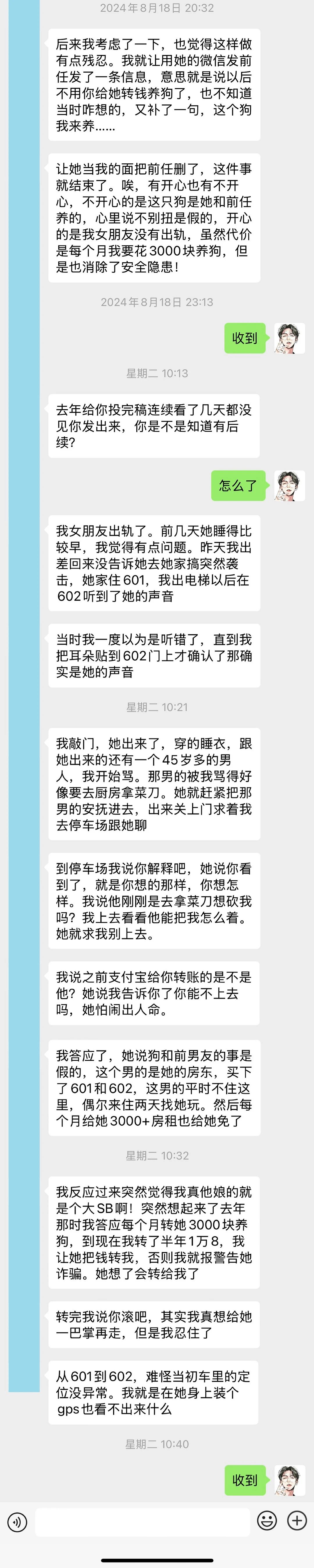Switch to voice message input

coord(17,1522)
